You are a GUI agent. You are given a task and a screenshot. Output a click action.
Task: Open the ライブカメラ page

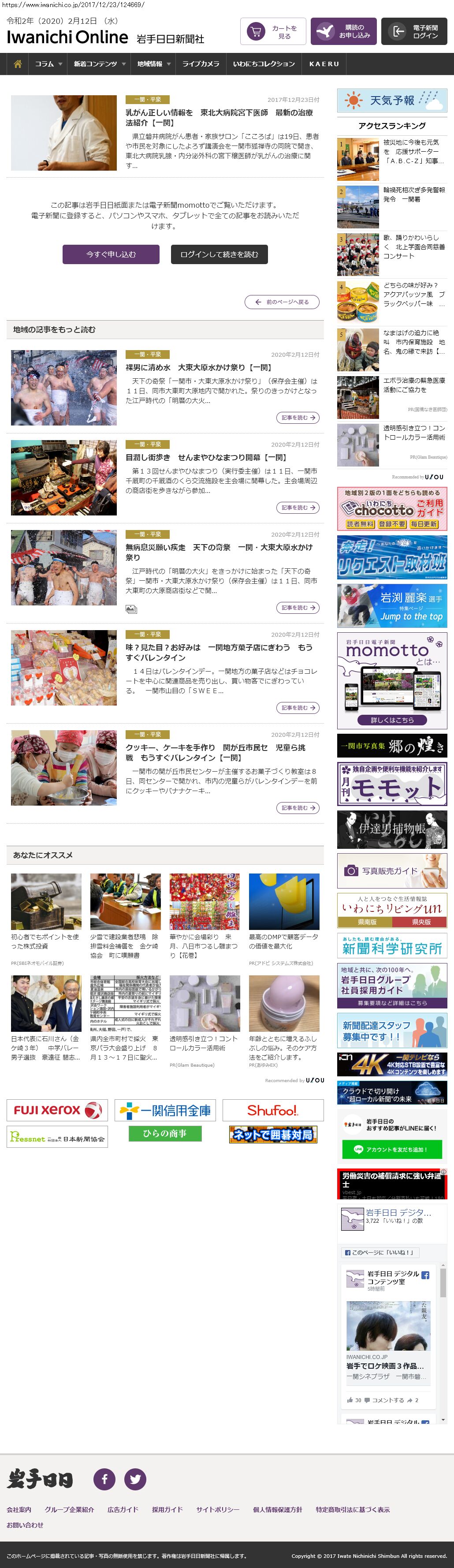(x=200, y=64)
